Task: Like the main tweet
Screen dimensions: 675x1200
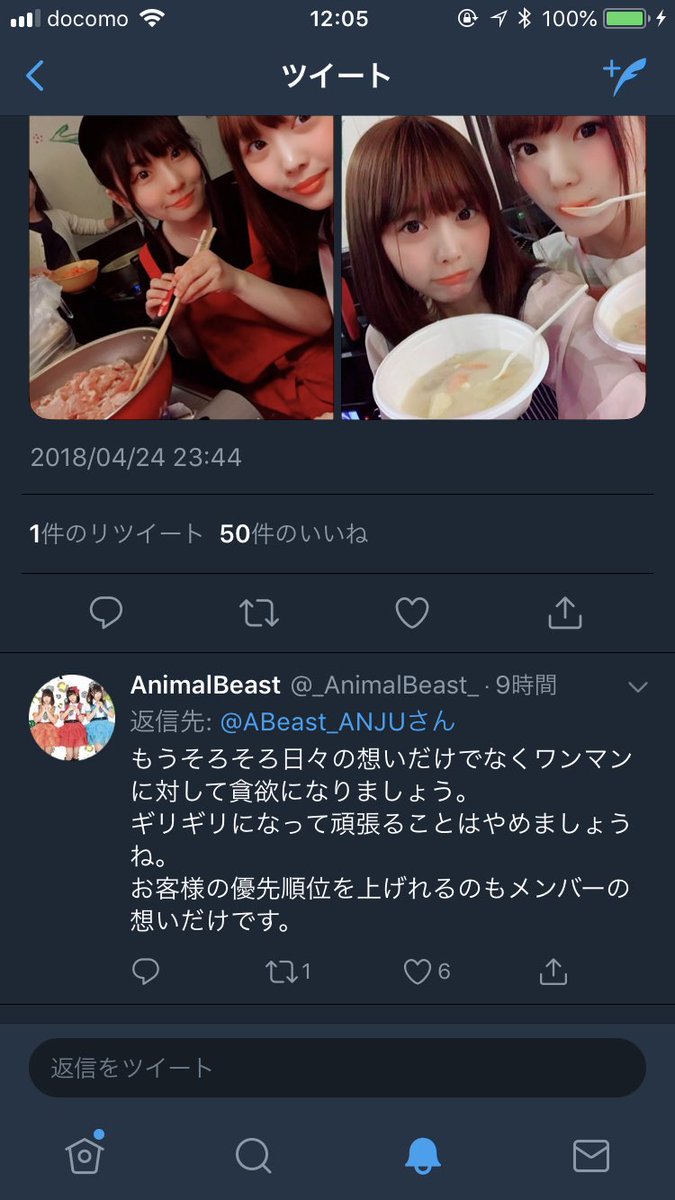Action: coord(412,612)
